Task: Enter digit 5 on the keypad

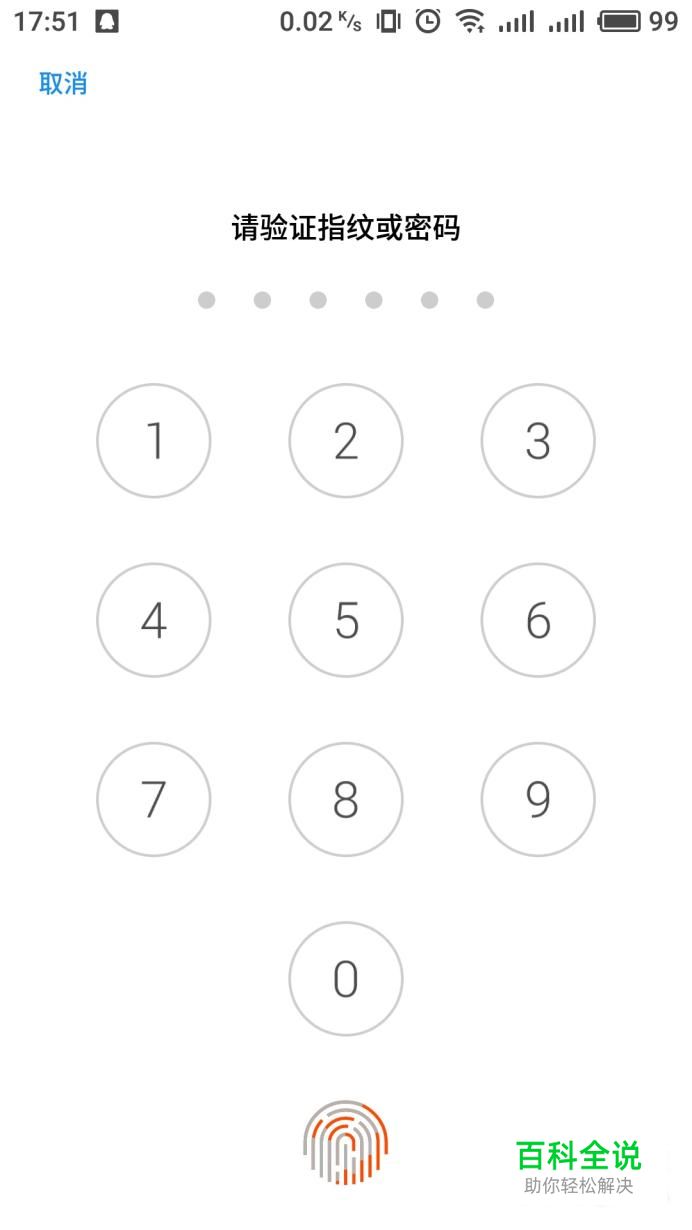Action: pyautogui.click(x=346, y=620)
